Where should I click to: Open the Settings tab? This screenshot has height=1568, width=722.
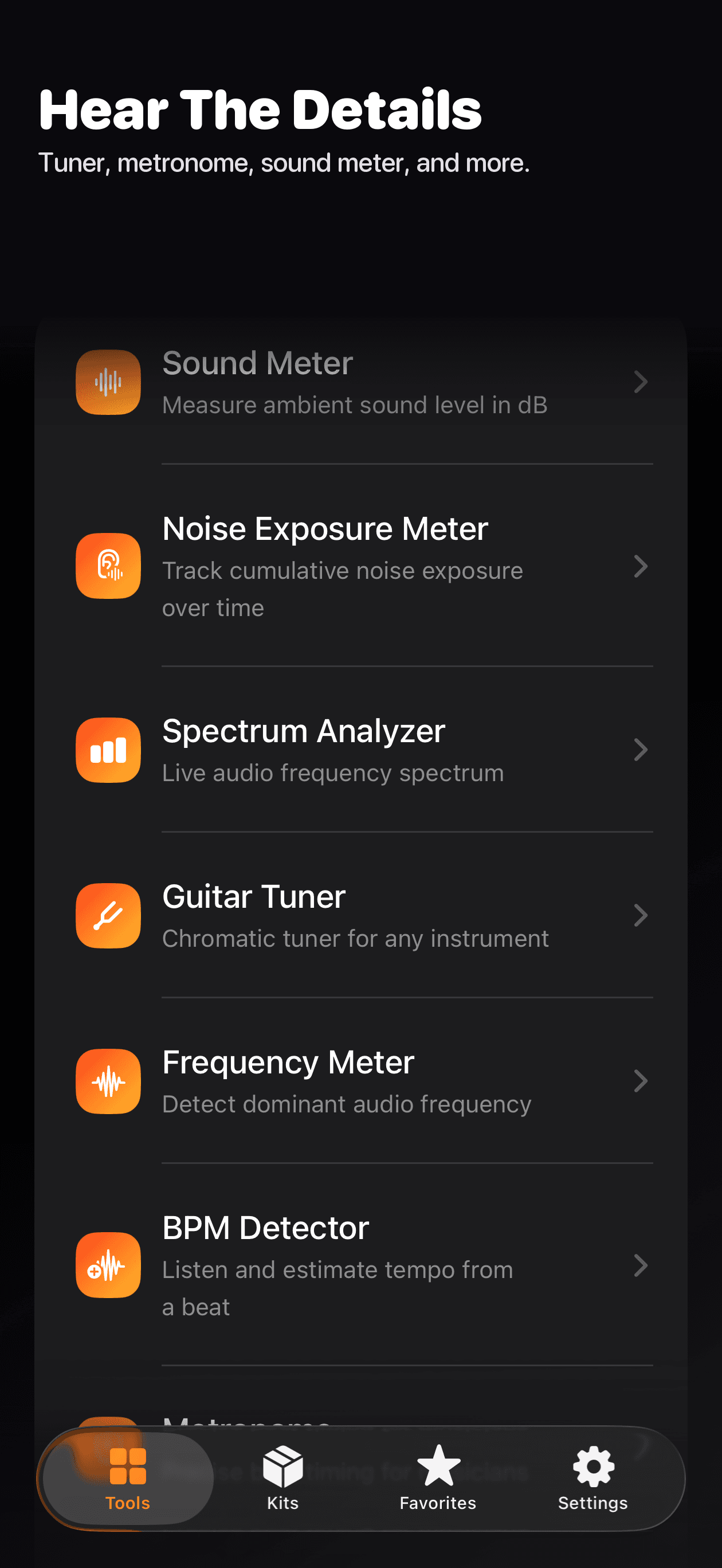[x=593, y=1478]
